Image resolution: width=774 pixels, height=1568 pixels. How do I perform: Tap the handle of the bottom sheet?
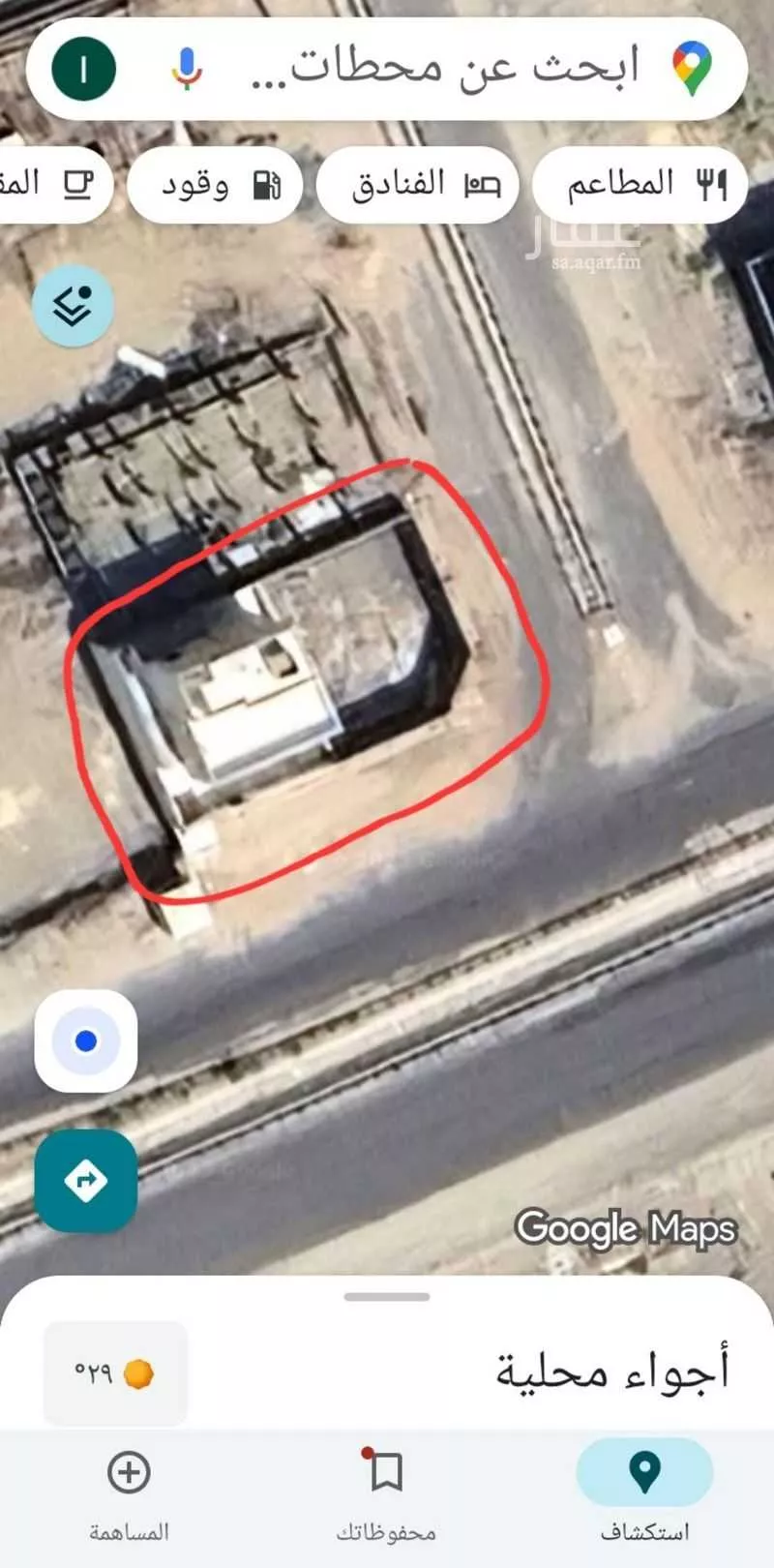387,1297
